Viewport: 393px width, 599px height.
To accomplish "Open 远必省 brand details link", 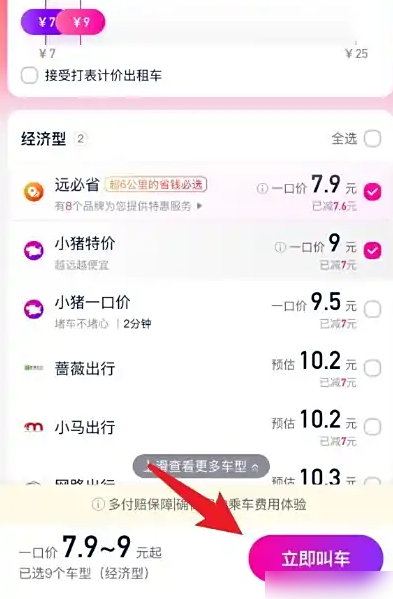I will pos(128,206).
